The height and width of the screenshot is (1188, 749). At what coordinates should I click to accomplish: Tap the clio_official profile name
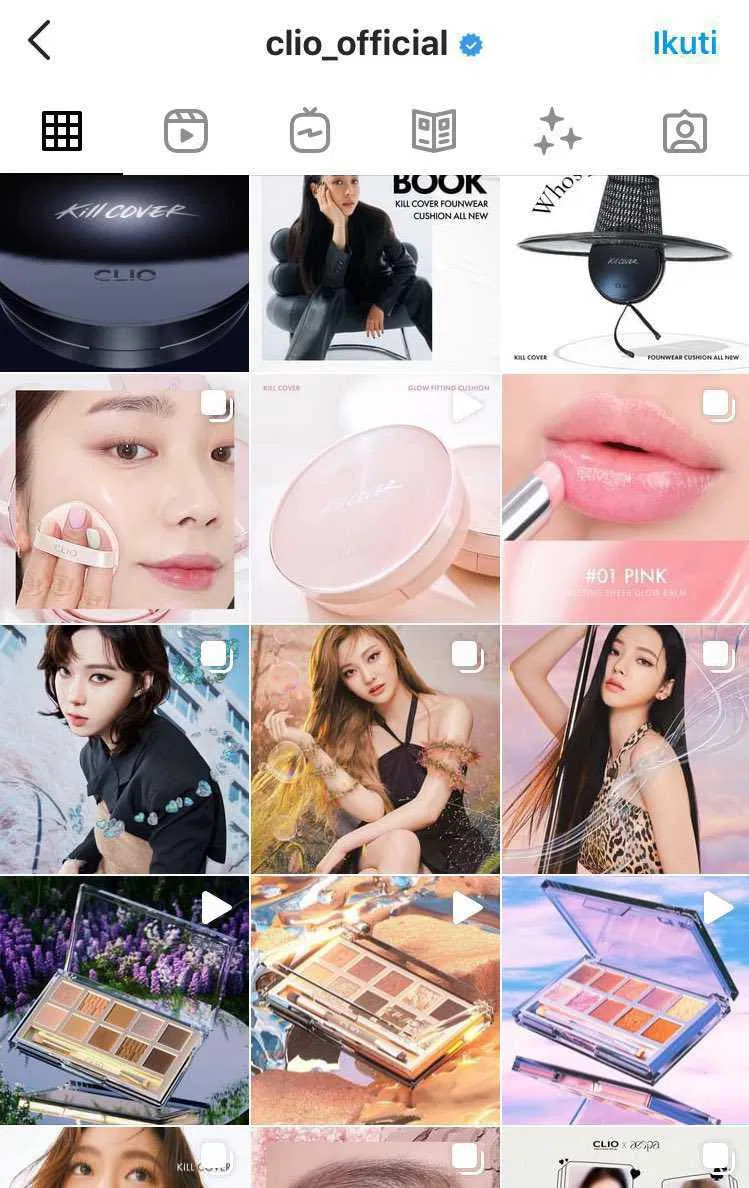coord(356,43)
